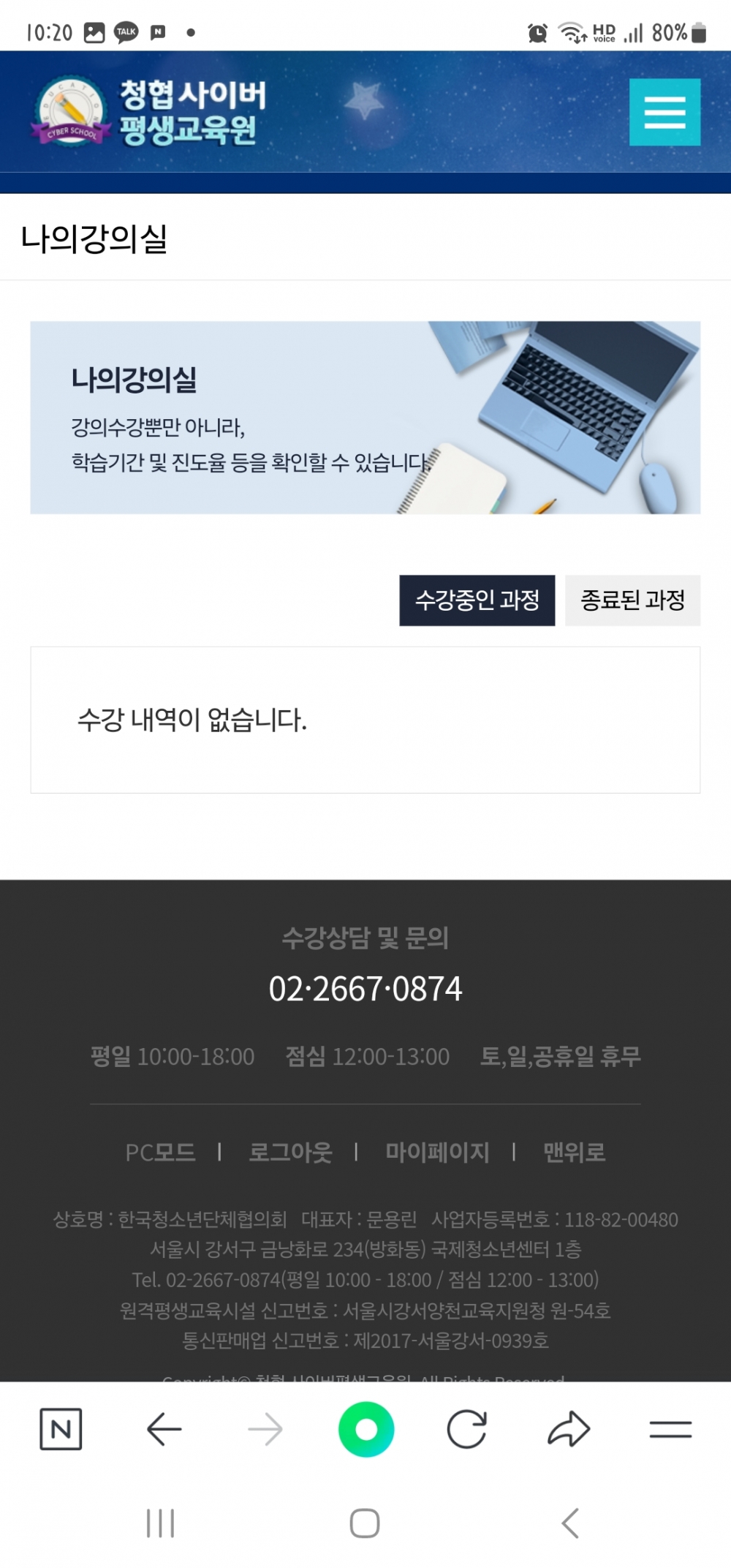The height and width of the screenshot is (1568, 731).
Task: Switch to PC모드
Action: pos(160,1153)
